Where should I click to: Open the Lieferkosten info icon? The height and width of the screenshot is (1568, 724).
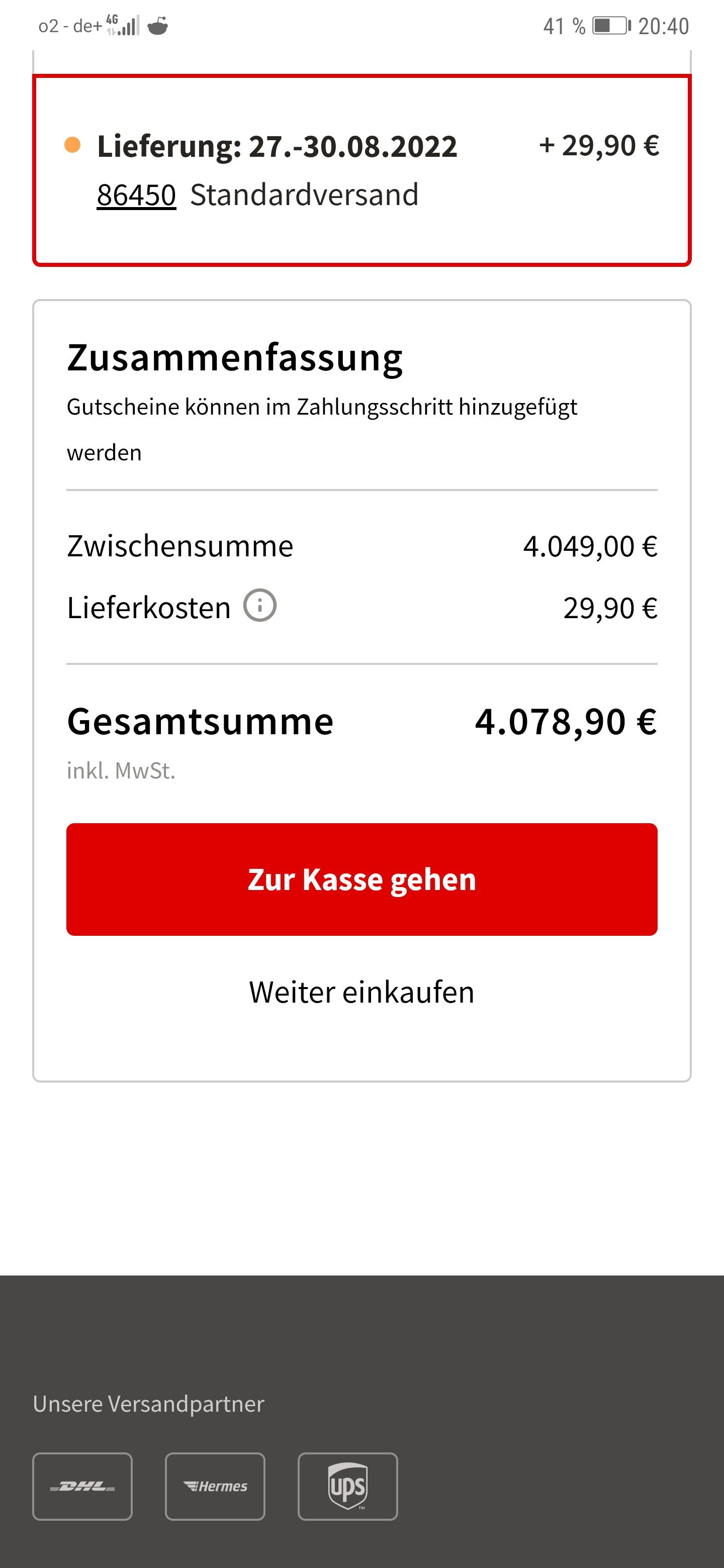260,606
